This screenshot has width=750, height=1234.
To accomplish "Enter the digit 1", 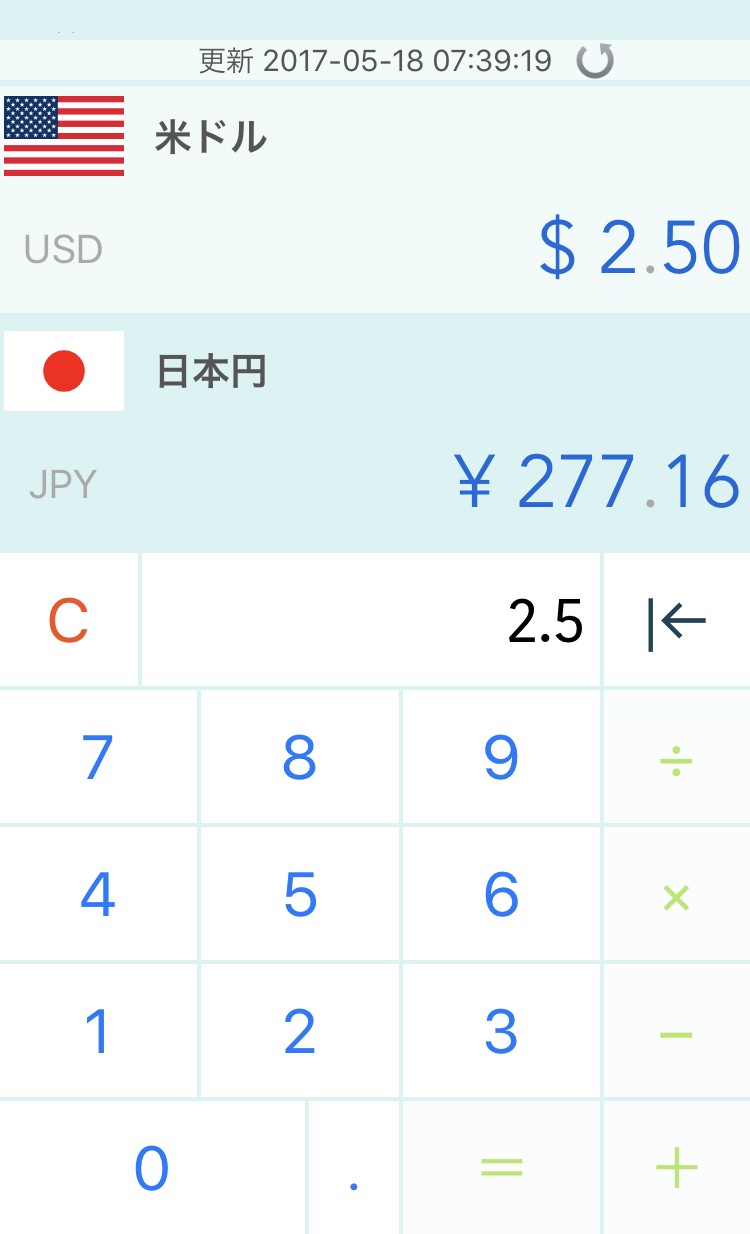I will coord(98,1031).
